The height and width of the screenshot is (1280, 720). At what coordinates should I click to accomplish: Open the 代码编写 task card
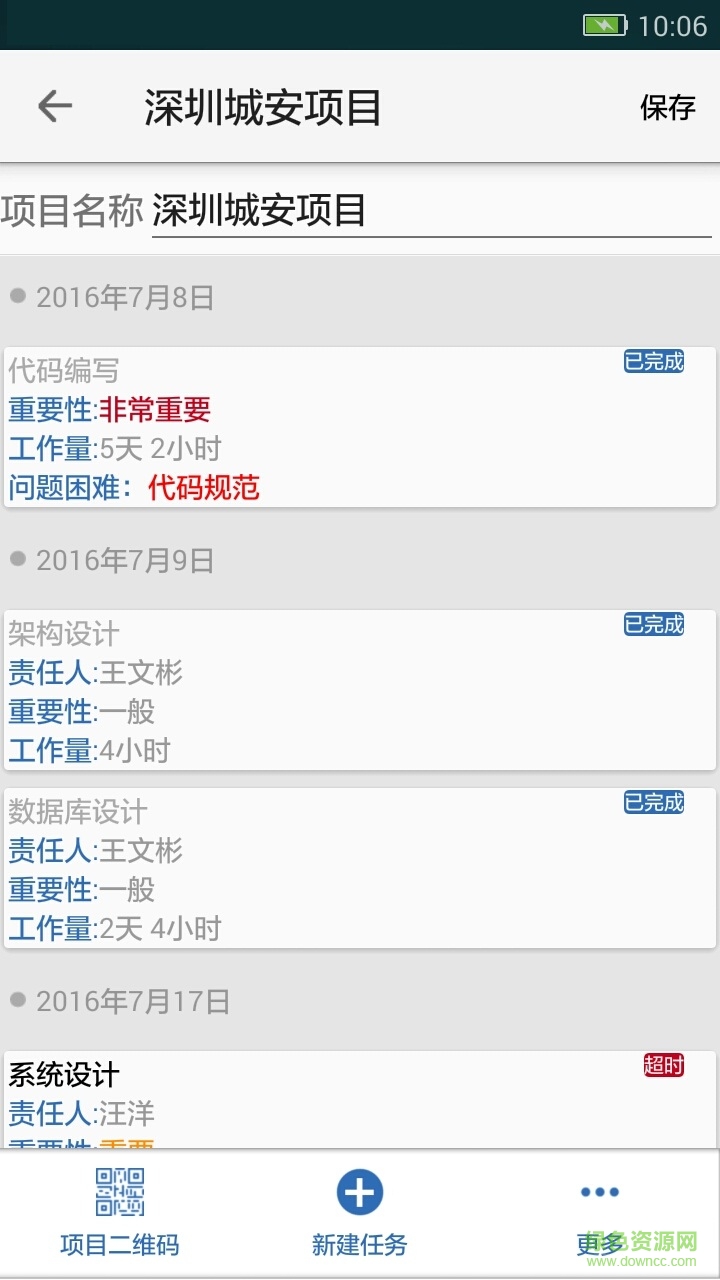point(360,428)
